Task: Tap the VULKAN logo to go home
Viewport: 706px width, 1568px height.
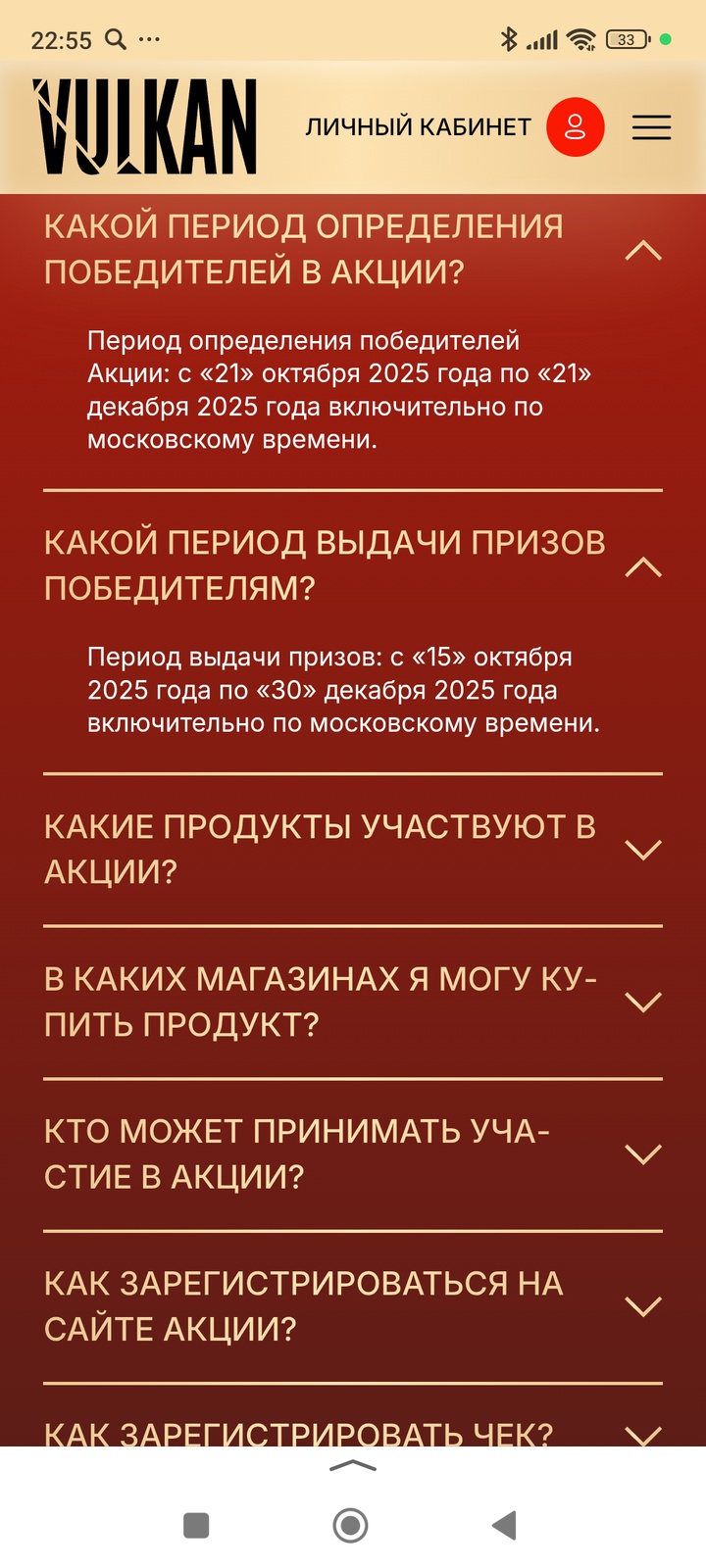Action: [145, 127]
